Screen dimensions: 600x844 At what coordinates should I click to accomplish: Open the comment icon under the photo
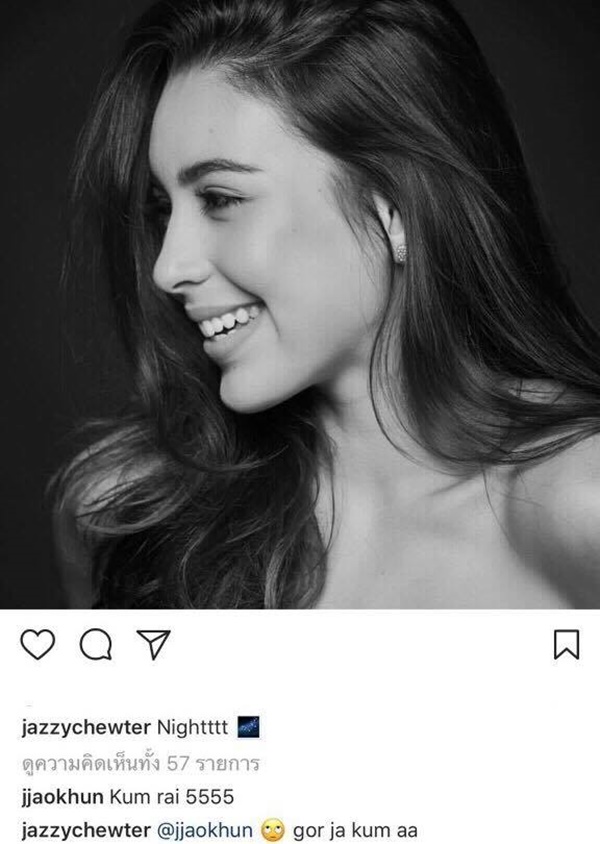95,647
